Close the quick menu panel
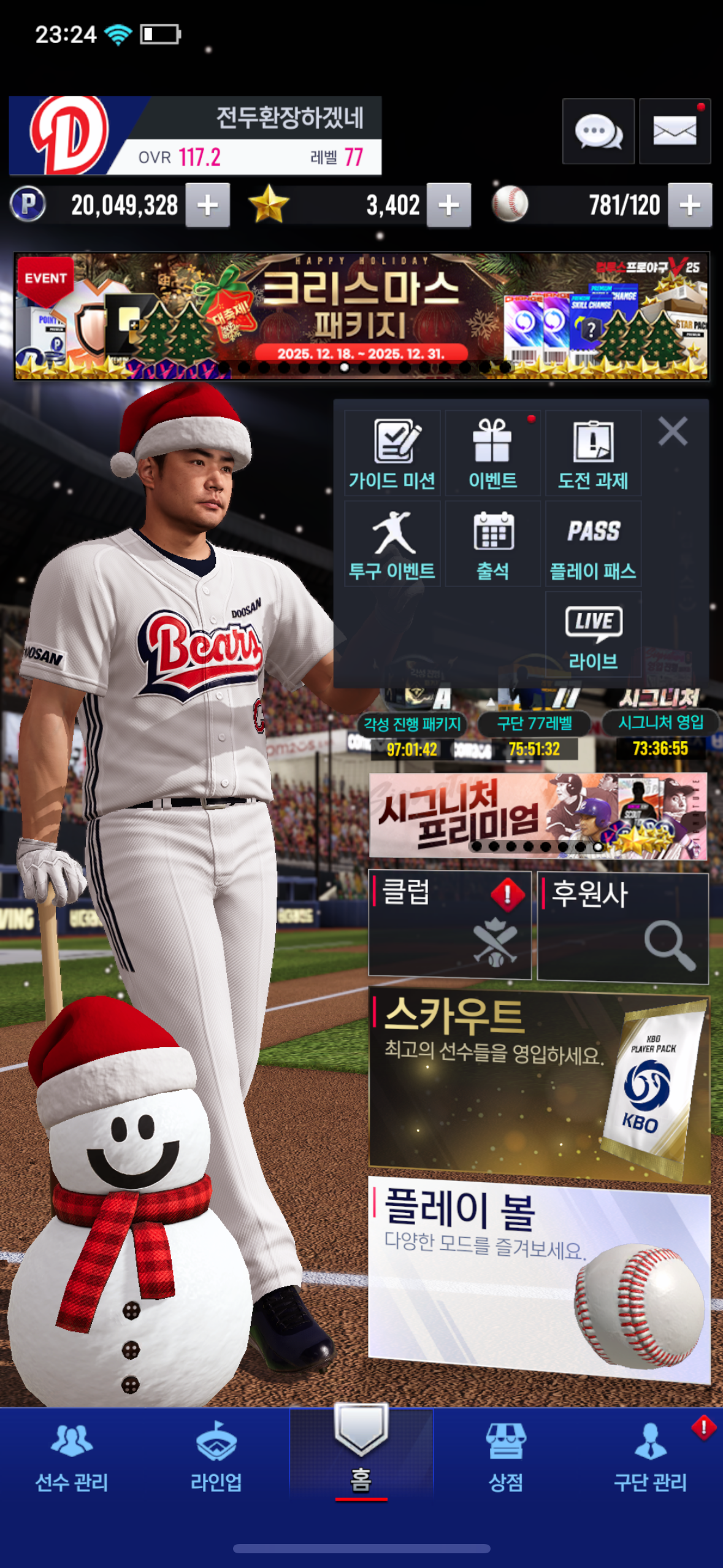The height and width of the screenshot is (1568, 723). click(x=673, y=431)
